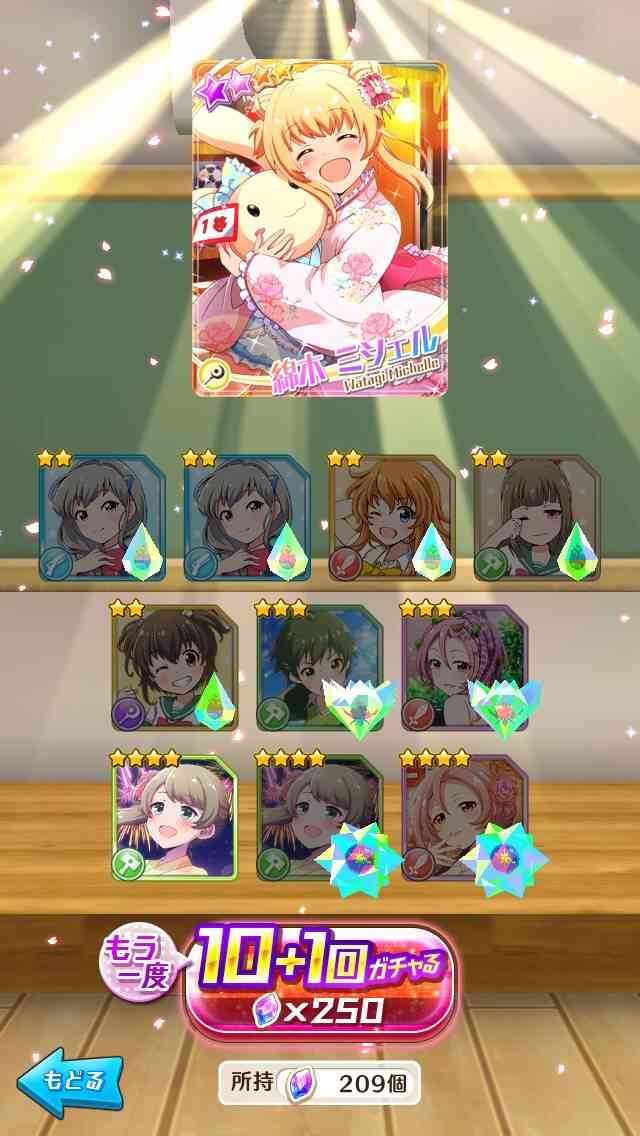Open the three-star dark-haired idol on blue sky
Screen dimensions: 640x1136
pyautogui.click(x=320, y=667)
